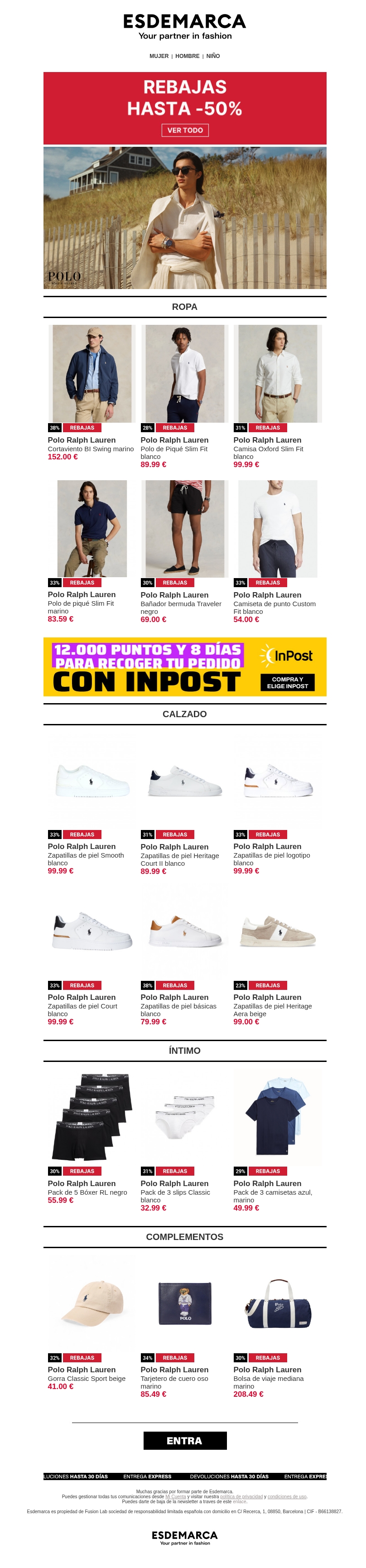Open the condiciones de uso link

click(287, 1496)
